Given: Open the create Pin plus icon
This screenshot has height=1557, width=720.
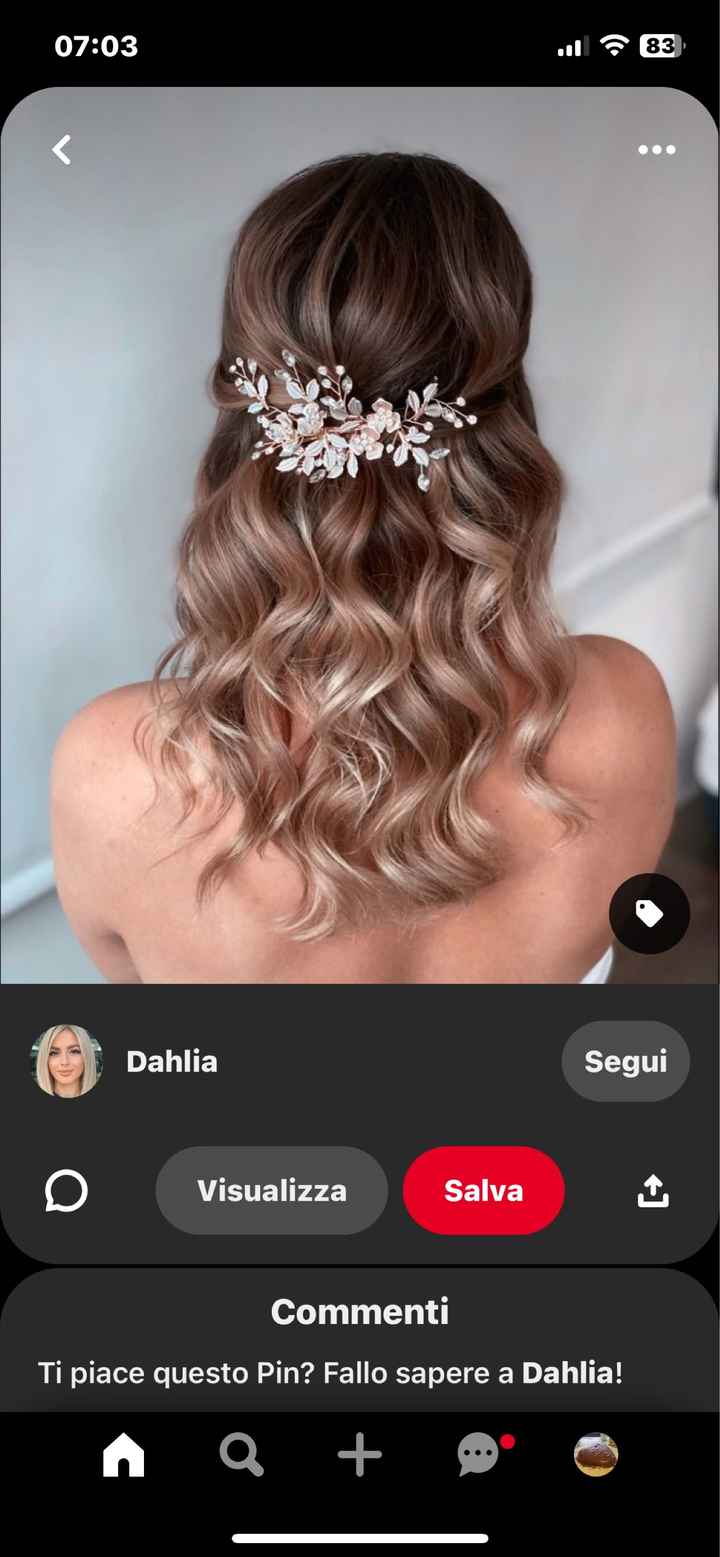Looking at the screenshot, I should tap(359, 1456).
